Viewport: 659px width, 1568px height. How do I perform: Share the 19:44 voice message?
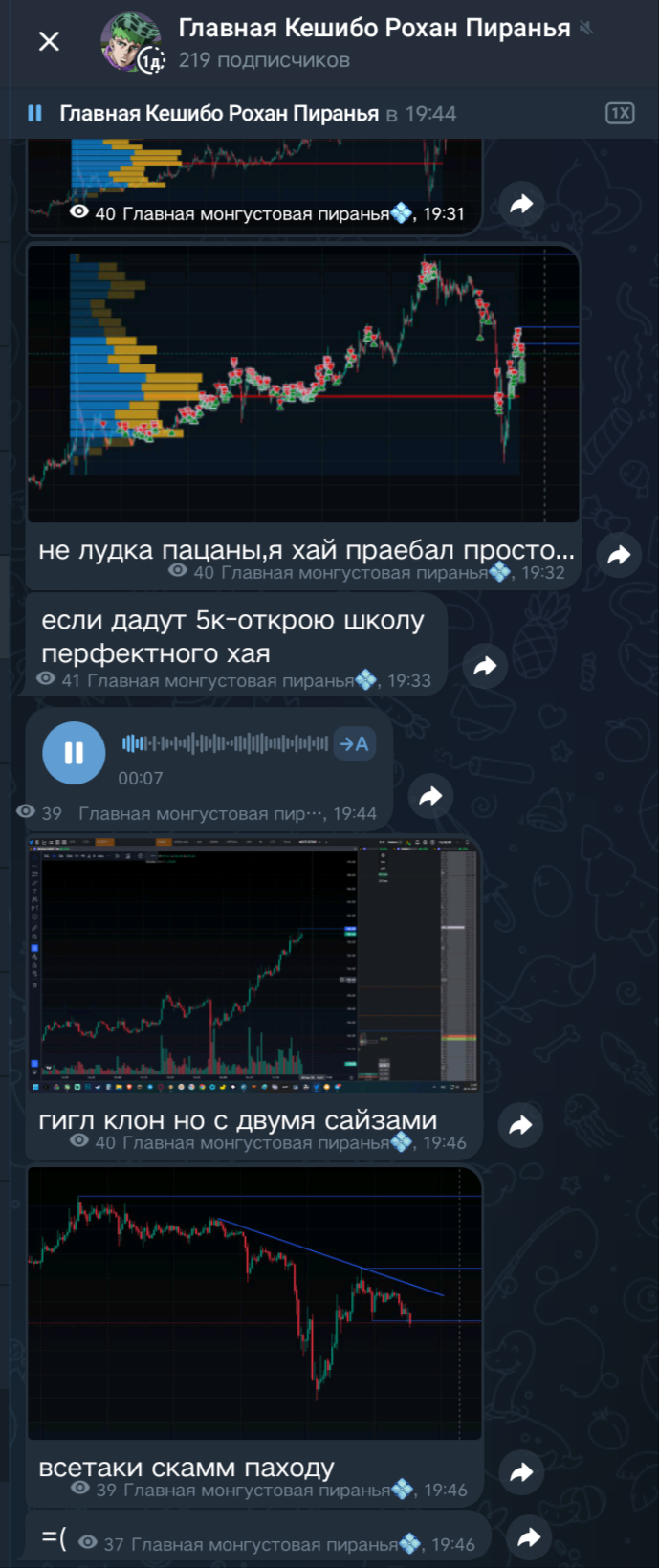click(430, 795)
